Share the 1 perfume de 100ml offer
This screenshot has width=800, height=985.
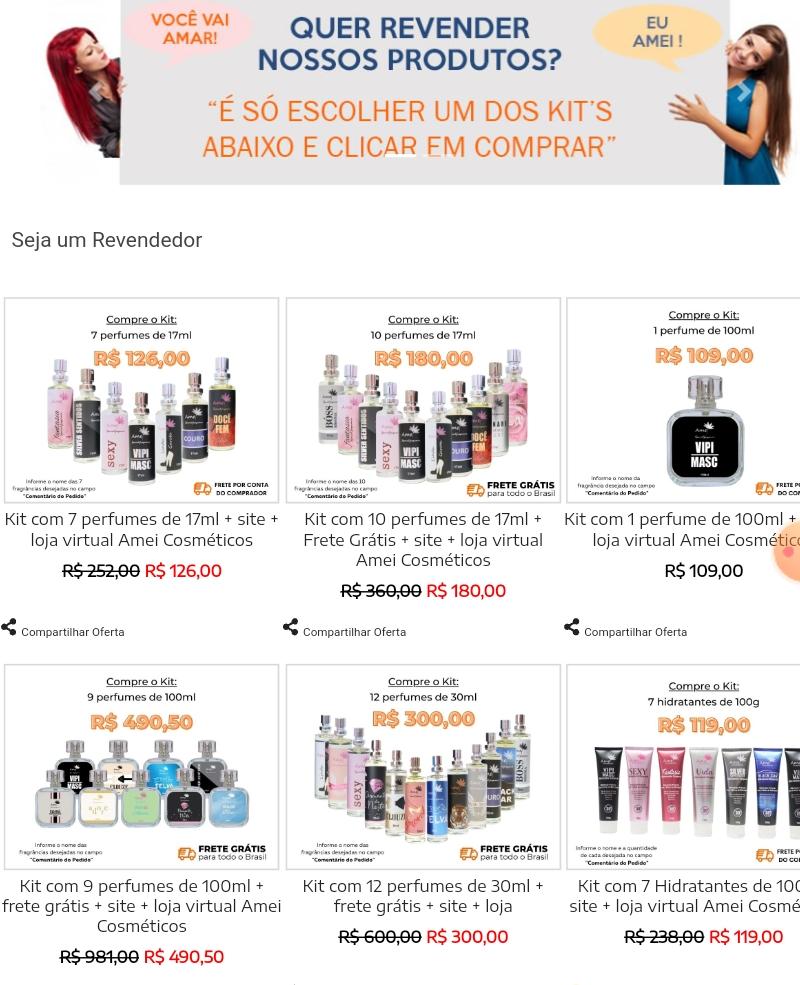(625, 631)
